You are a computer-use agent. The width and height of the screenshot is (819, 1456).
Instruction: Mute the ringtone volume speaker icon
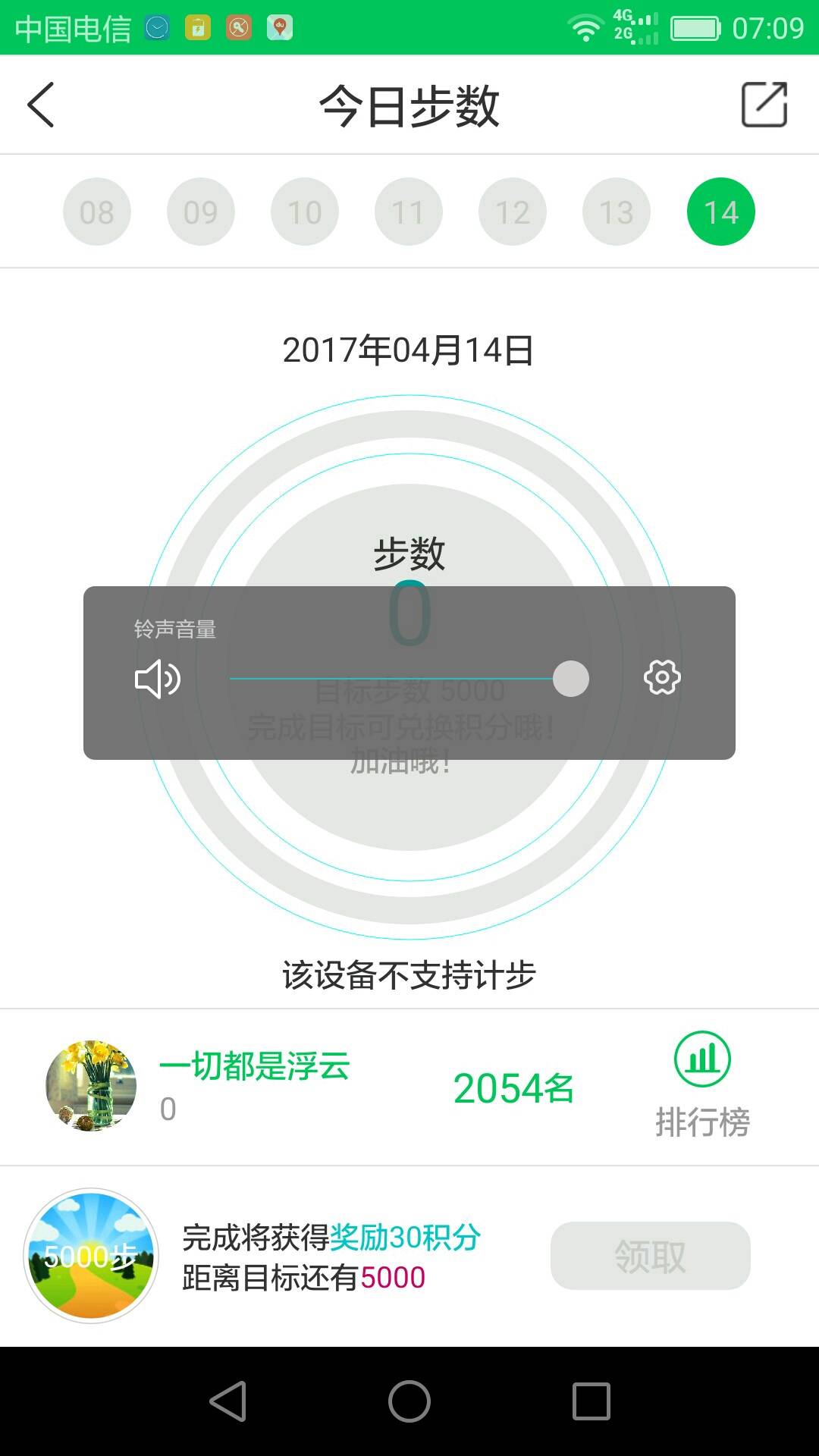click(x=158, y=679)
